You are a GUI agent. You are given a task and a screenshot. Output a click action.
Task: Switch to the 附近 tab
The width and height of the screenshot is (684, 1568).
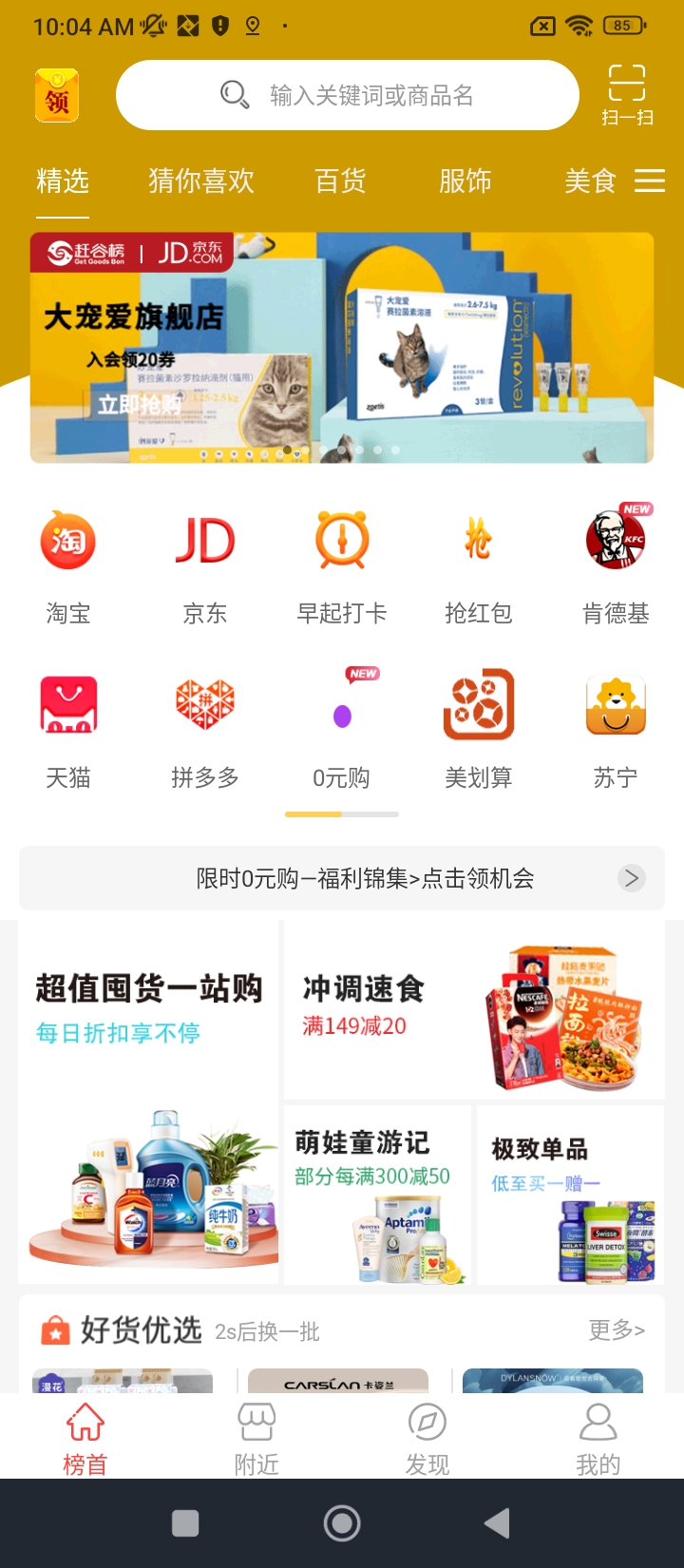(256, 1438)
